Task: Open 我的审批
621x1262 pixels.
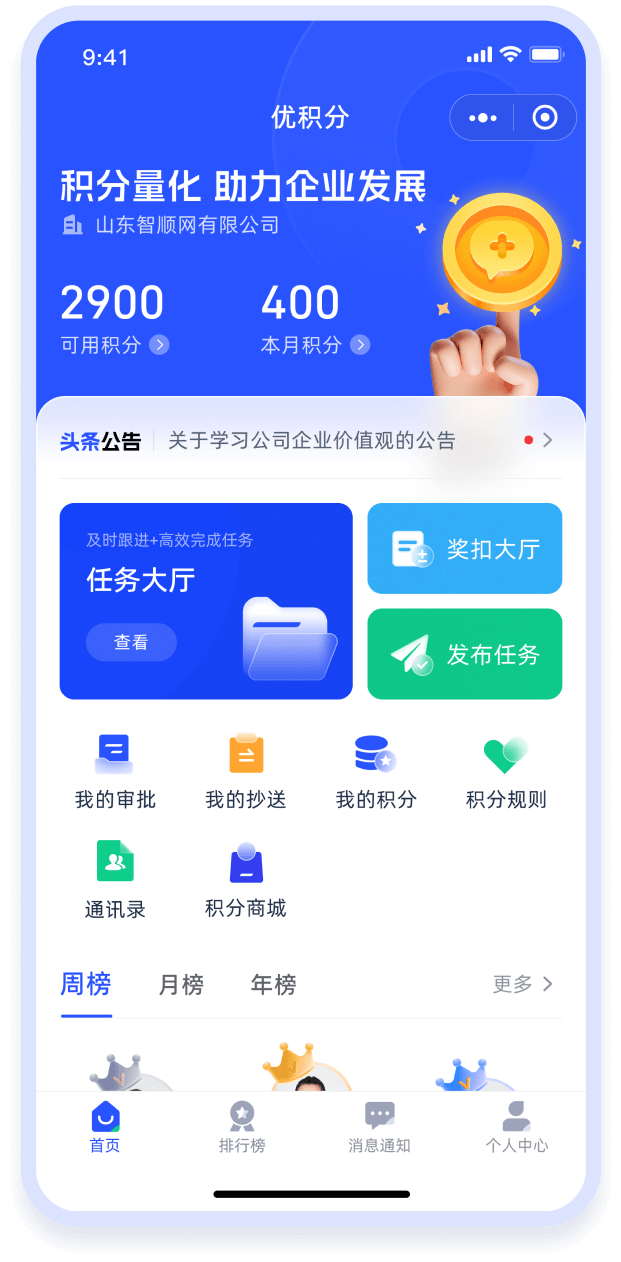Action: pos(115,772)
